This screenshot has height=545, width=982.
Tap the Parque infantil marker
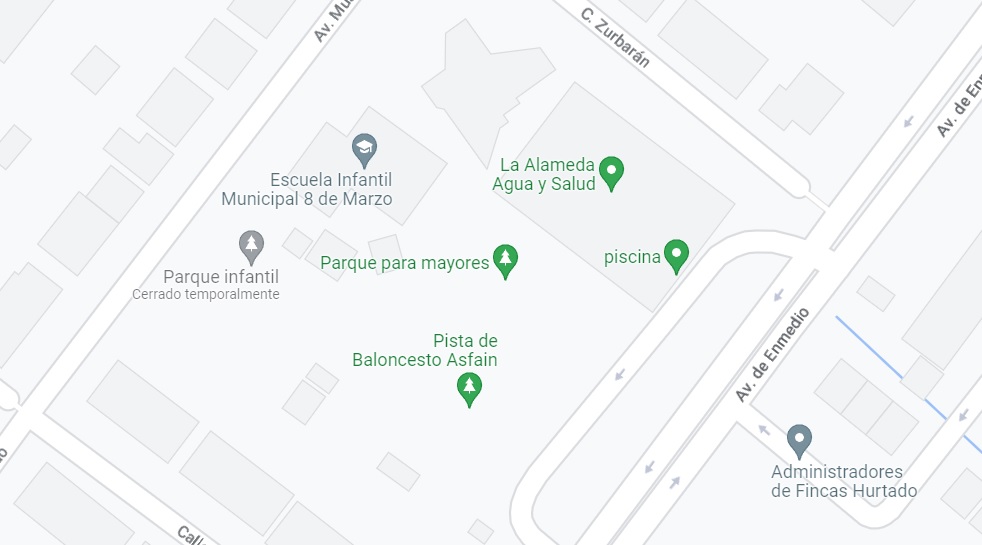click(x=251, y=244)
